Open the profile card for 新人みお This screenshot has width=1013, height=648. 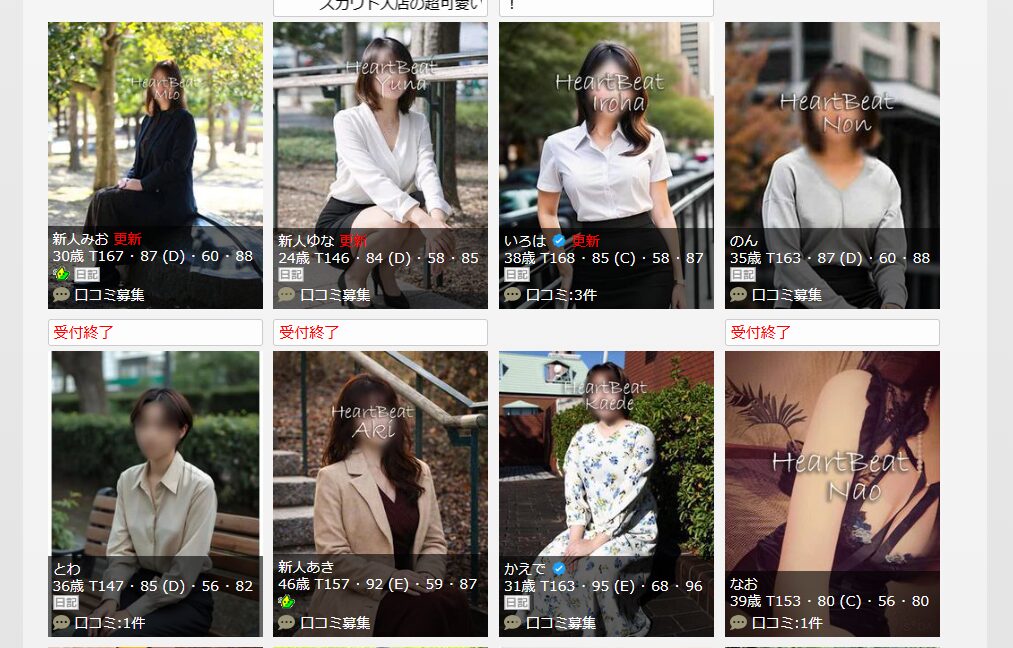[155, 130]
